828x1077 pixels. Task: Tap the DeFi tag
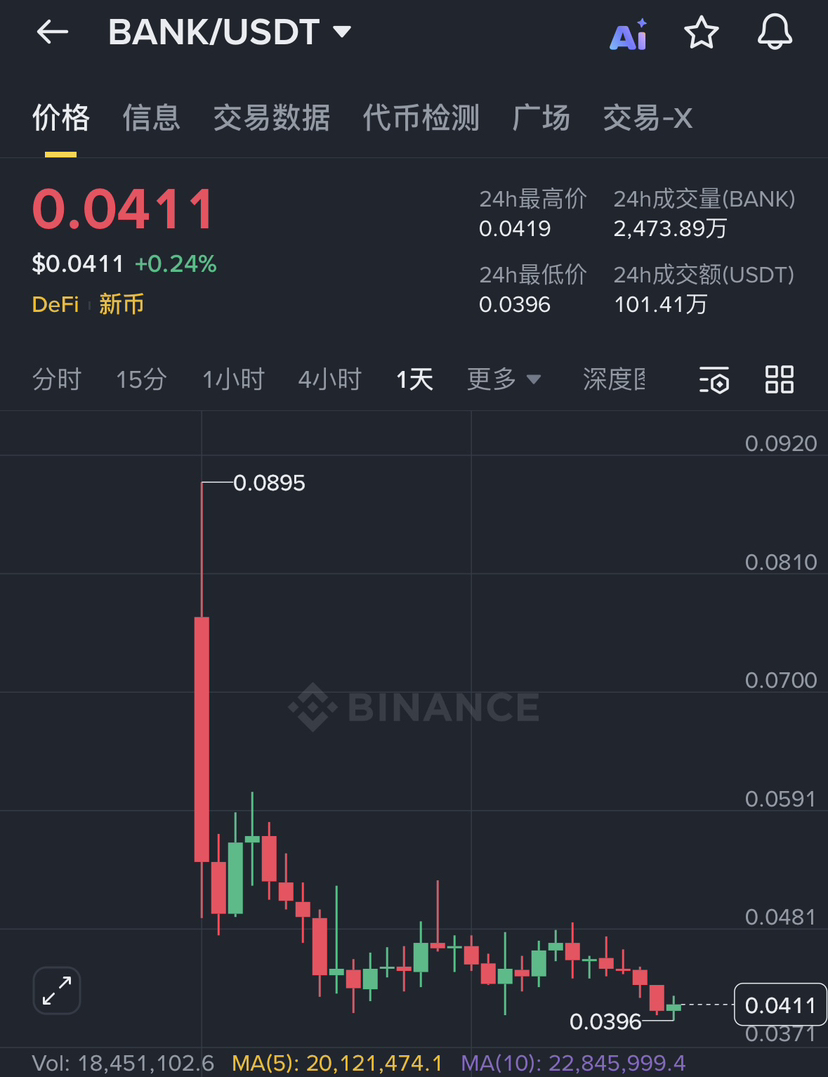click(x=55, y=304)
